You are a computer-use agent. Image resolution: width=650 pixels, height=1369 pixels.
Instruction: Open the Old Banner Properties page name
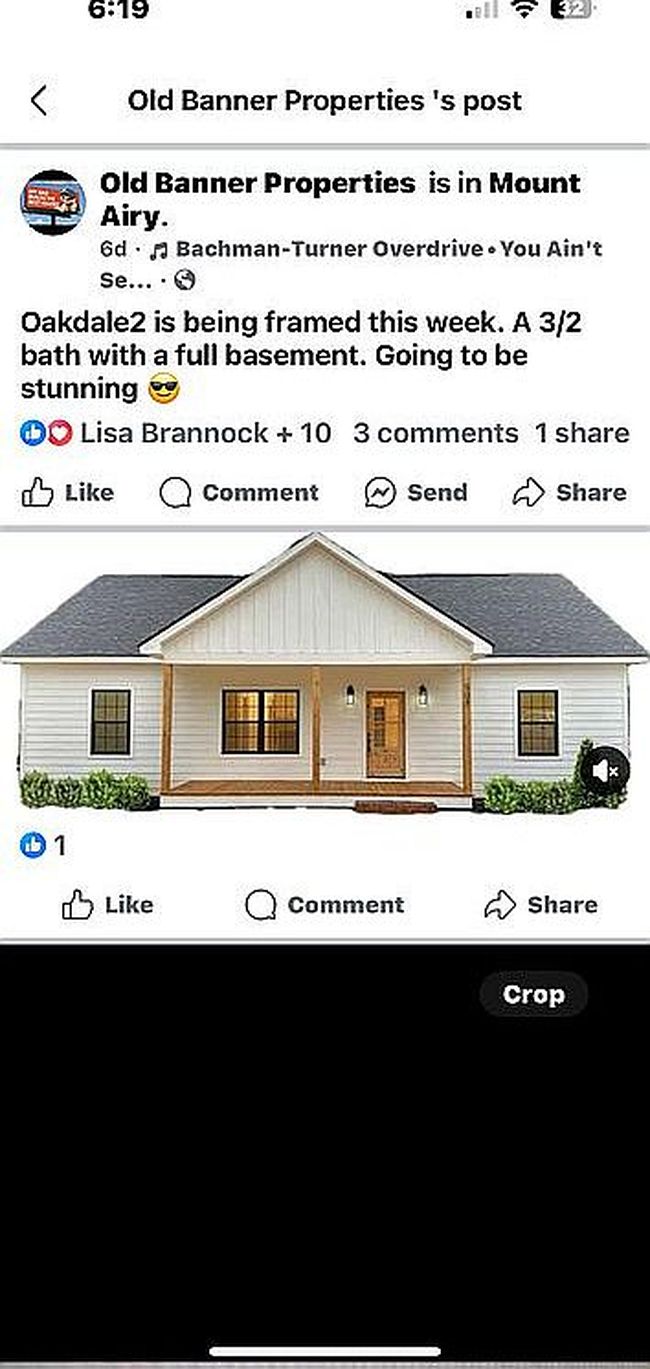pyautogui.click(x=257, y=183)
